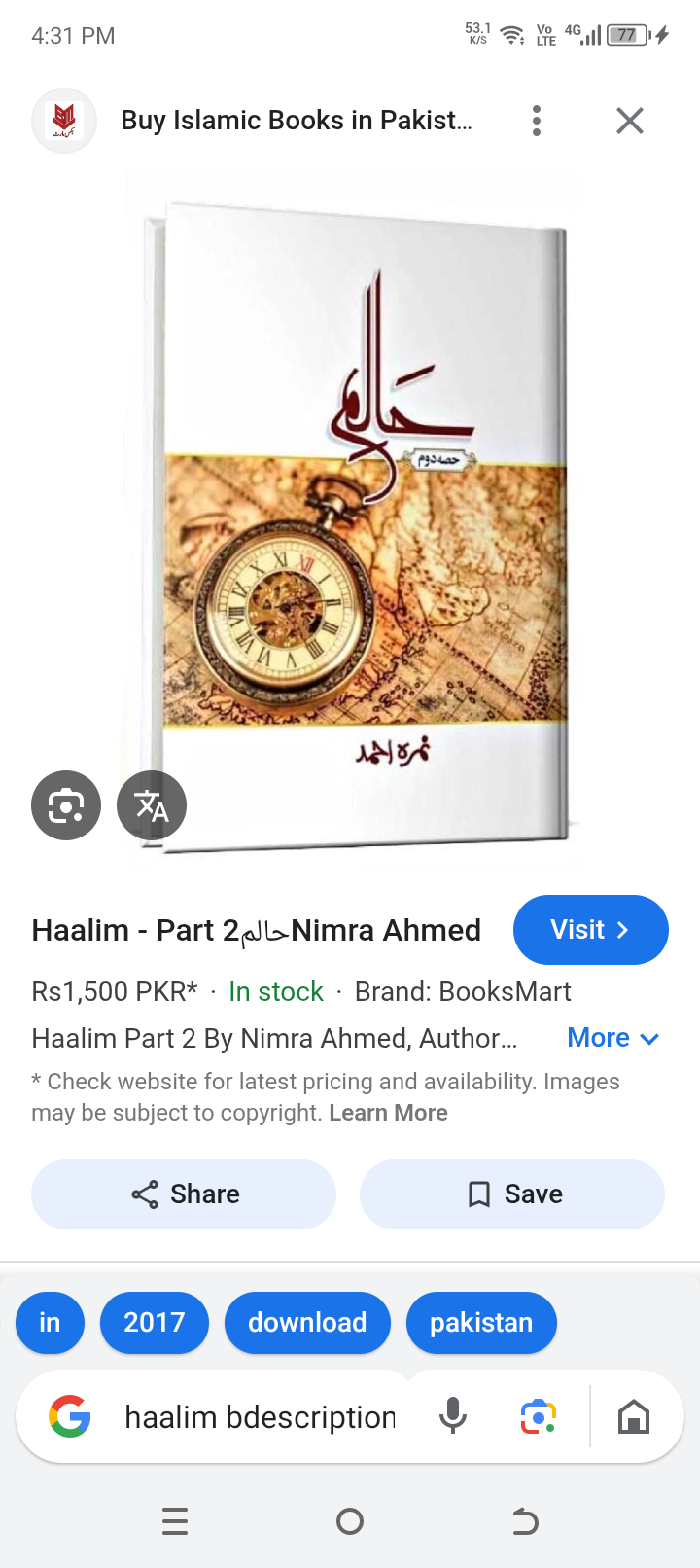The width and height of the screenshot is (700, 1568).
Task: Open the Learn More link
Action: click(x=388, y=1113)
